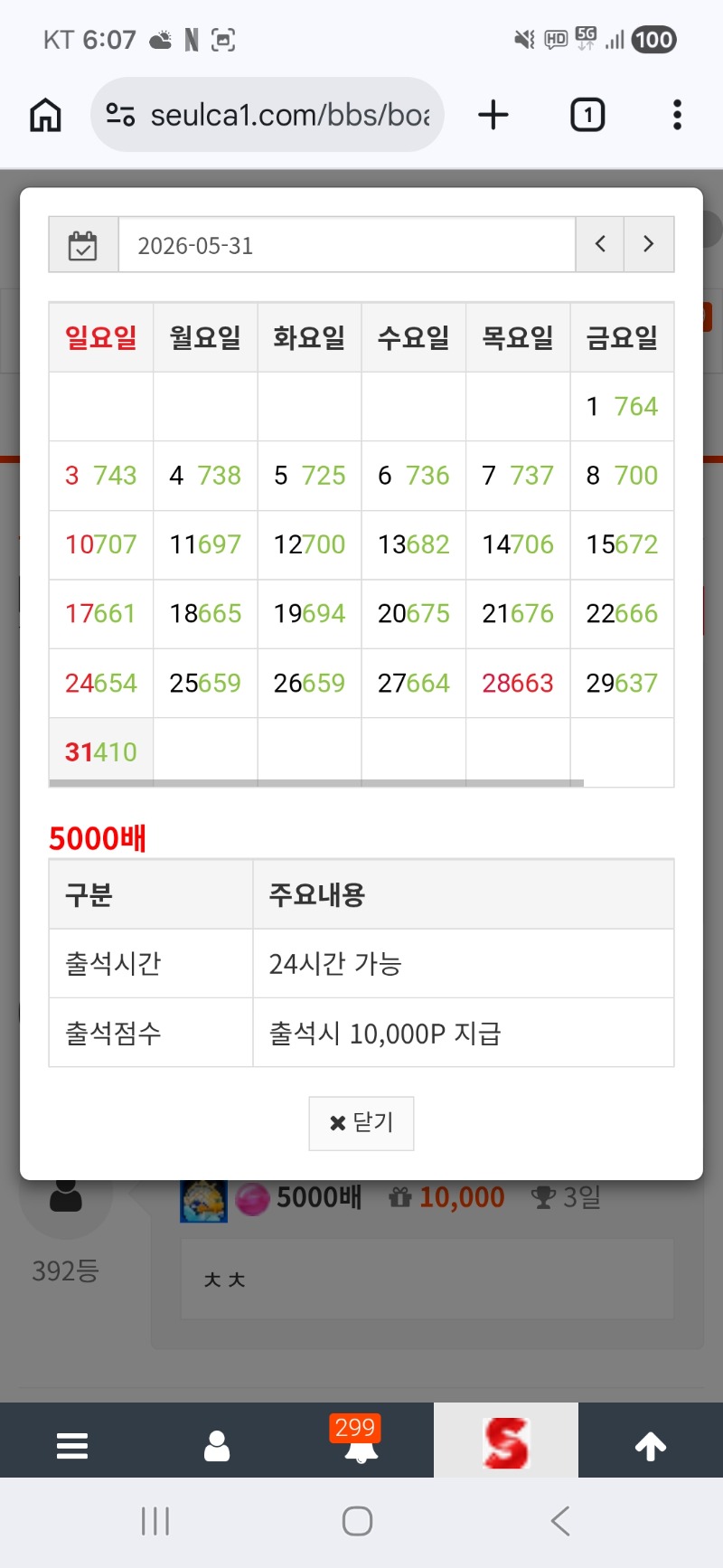Open the browser overflow menu
This screenshot has width=723, height=1568.
pos(677,115)
